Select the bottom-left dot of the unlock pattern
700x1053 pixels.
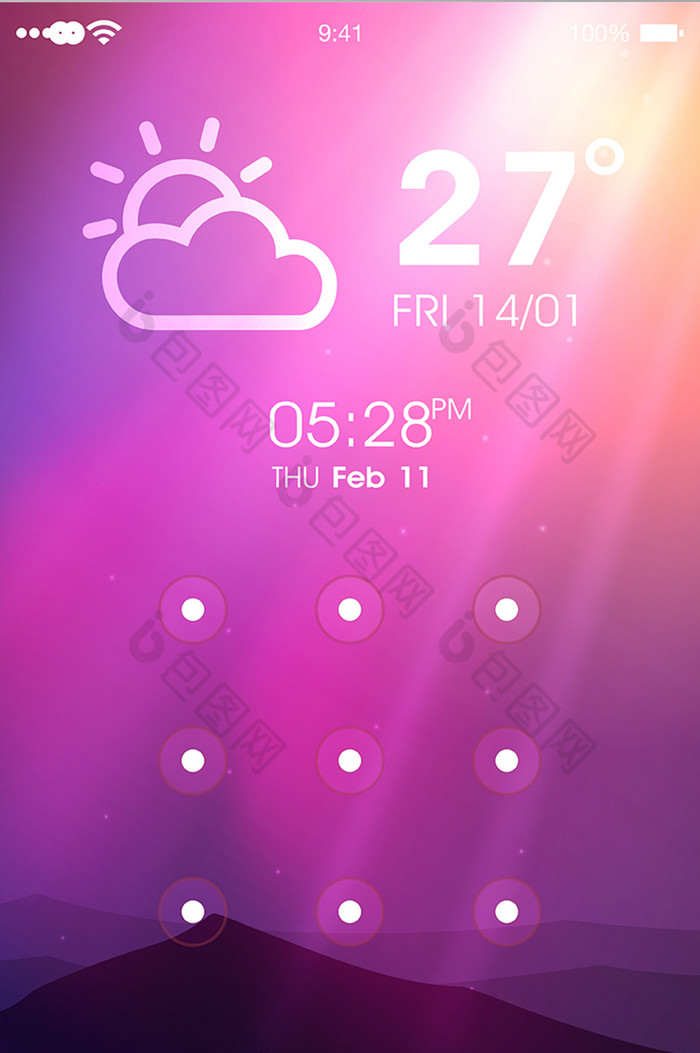[193, 911]
